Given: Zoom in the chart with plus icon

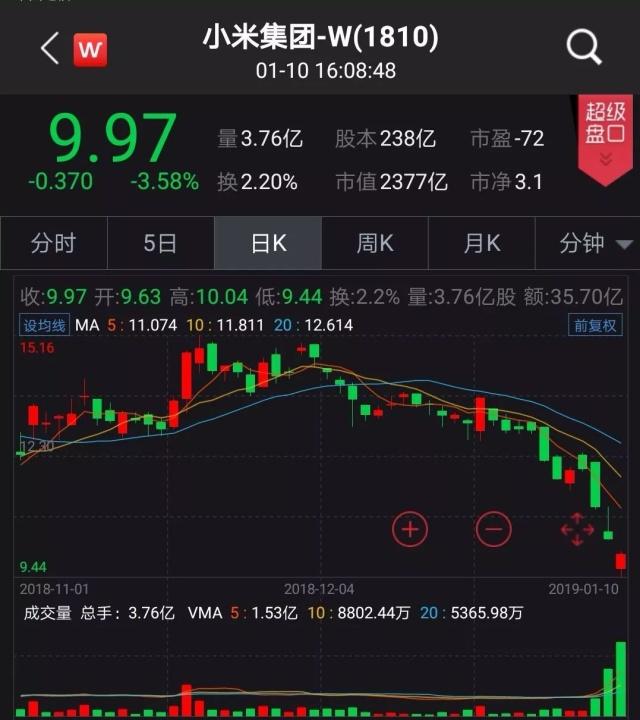Looking at the screenshot, I should pos(410,529).
